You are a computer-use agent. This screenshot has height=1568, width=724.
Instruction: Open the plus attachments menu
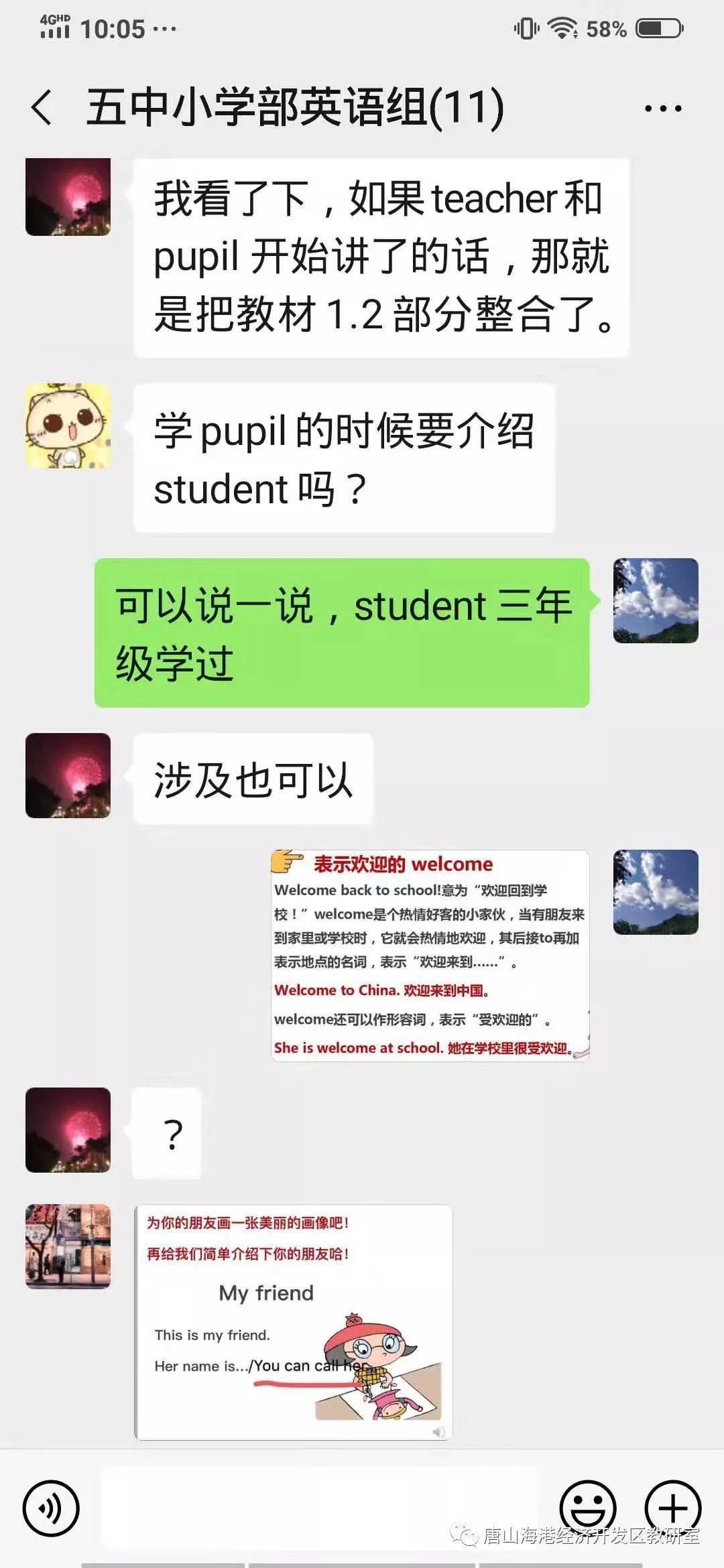coord(672,1508)
